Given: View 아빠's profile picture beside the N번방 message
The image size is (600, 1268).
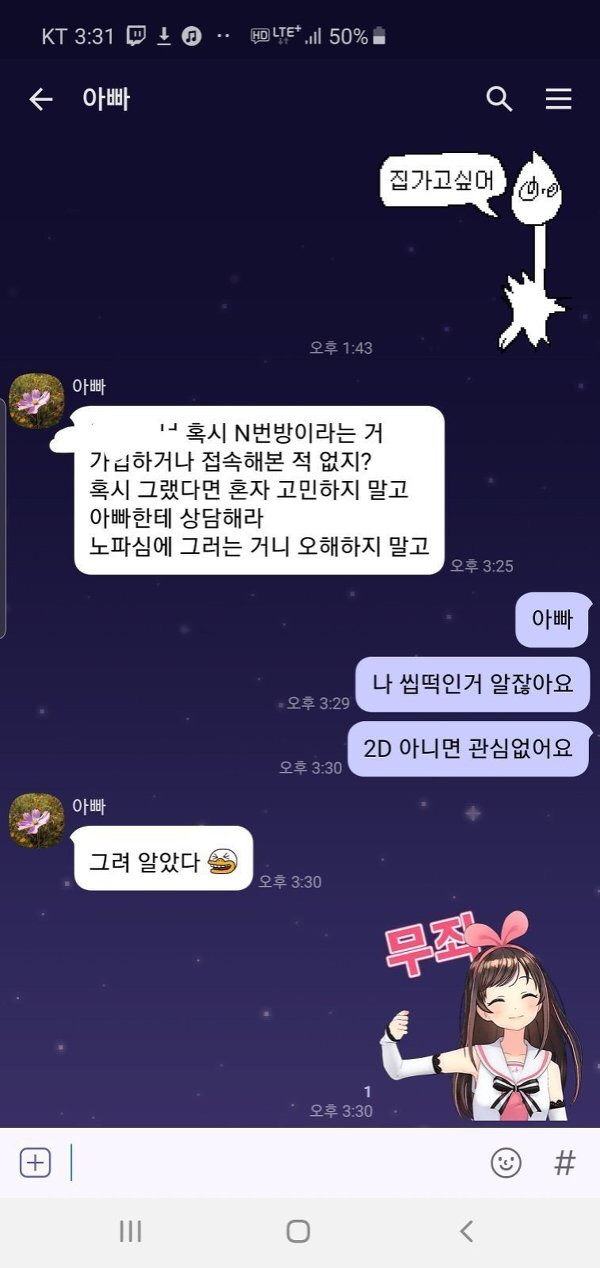Looking at the screenshot, I should 37,402.
